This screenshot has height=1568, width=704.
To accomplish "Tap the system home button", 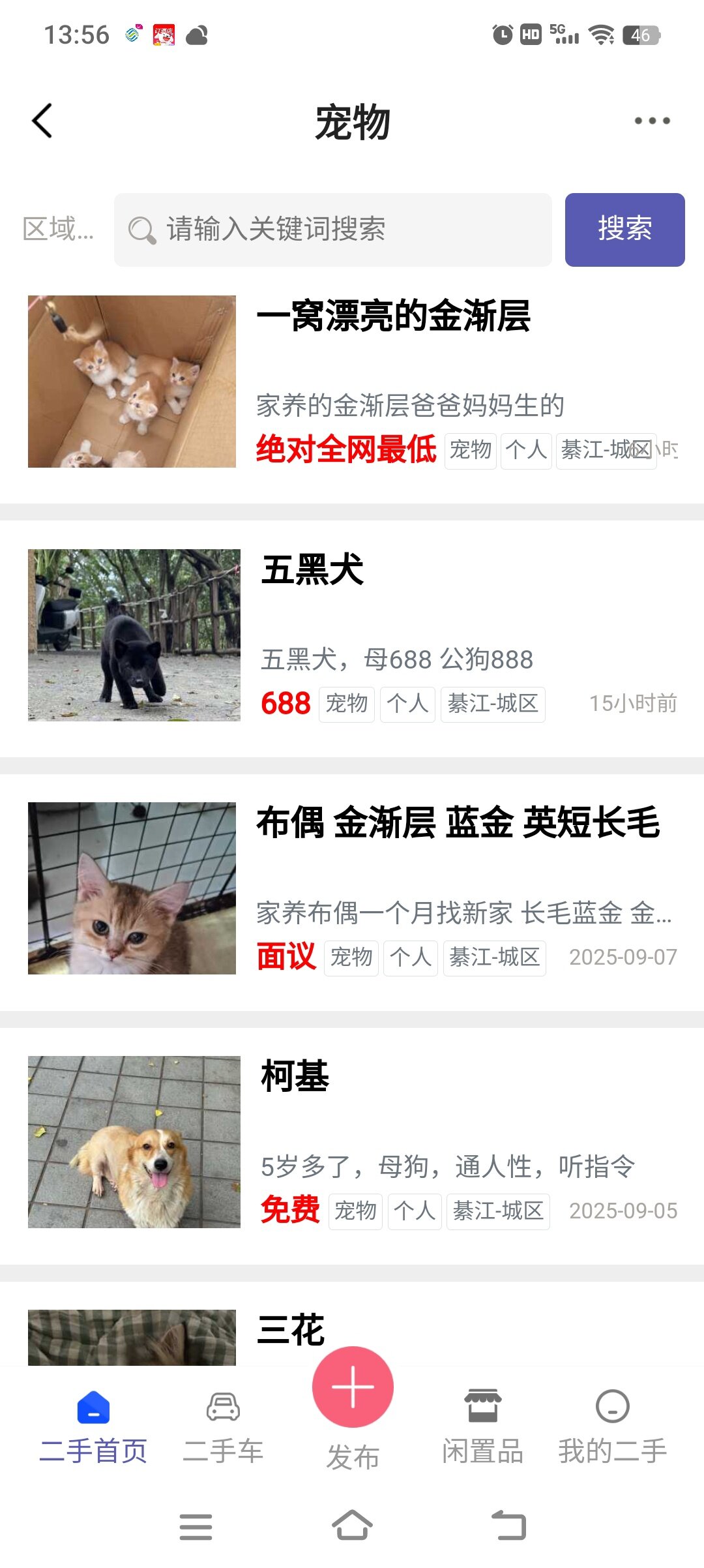I will [352, 1526].
